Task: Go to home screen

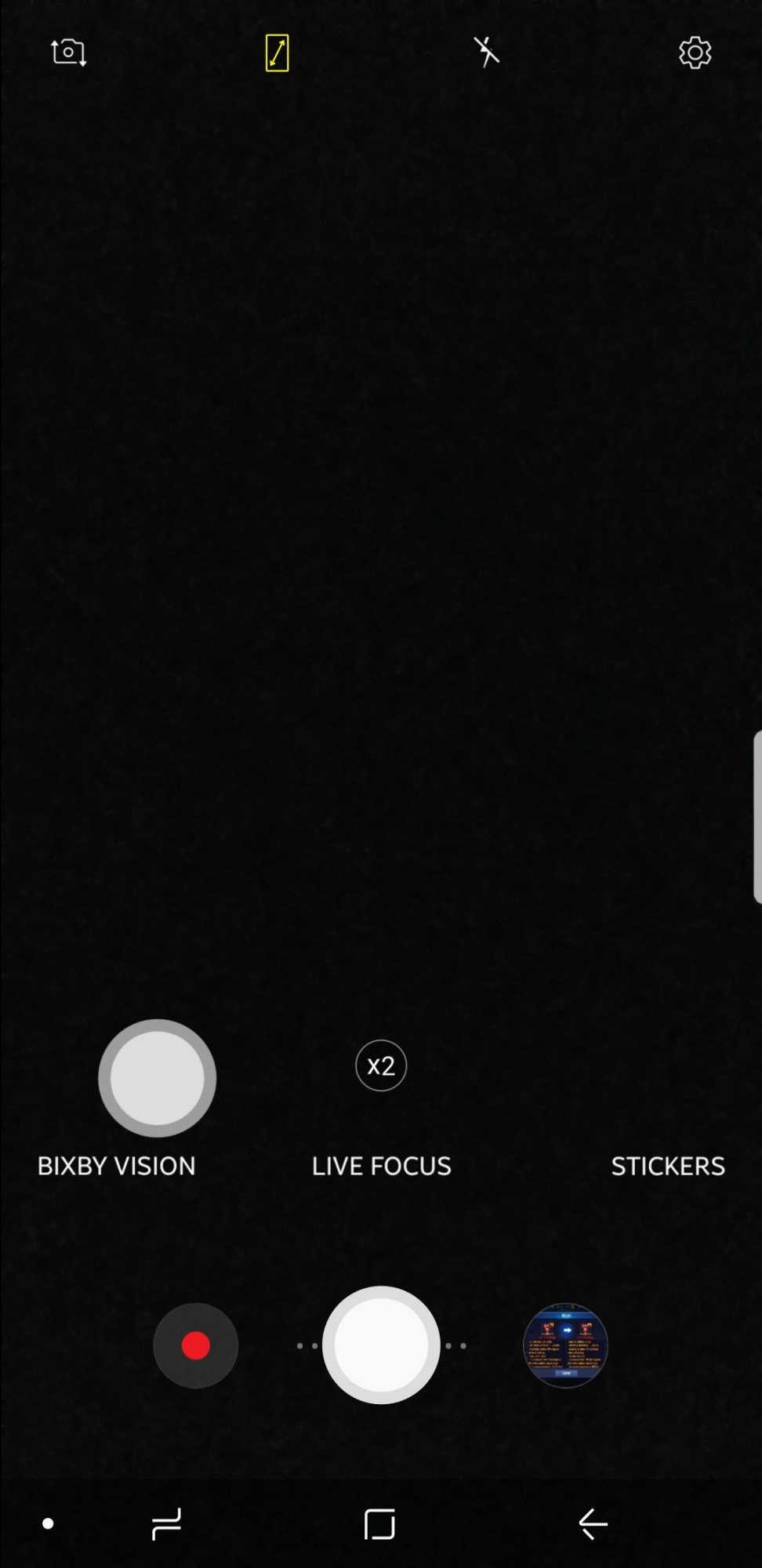Action: pos(379,1524)
